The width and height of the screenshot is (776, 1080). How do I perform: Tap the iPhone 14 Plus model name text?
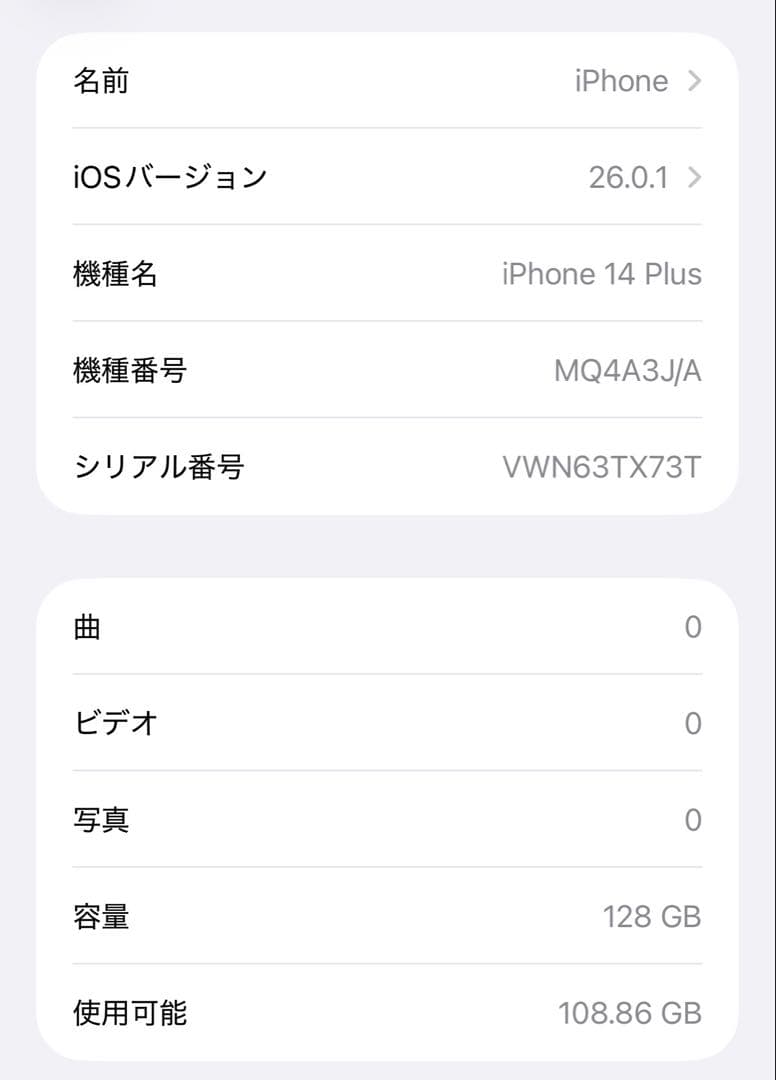click(x=602, y=274)
